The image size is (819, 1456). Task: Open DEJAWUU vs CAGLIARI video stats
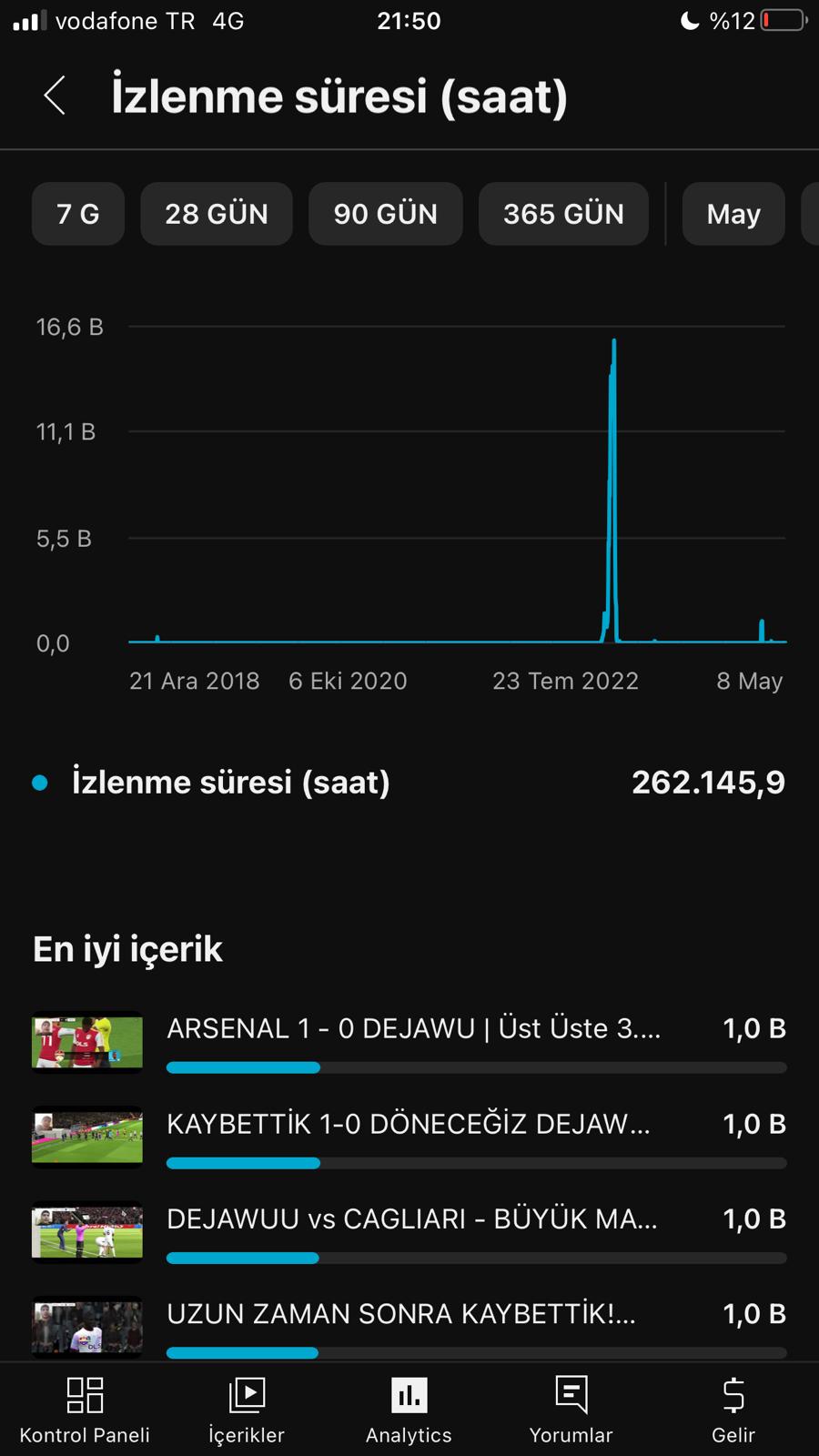click(409, 1232)
